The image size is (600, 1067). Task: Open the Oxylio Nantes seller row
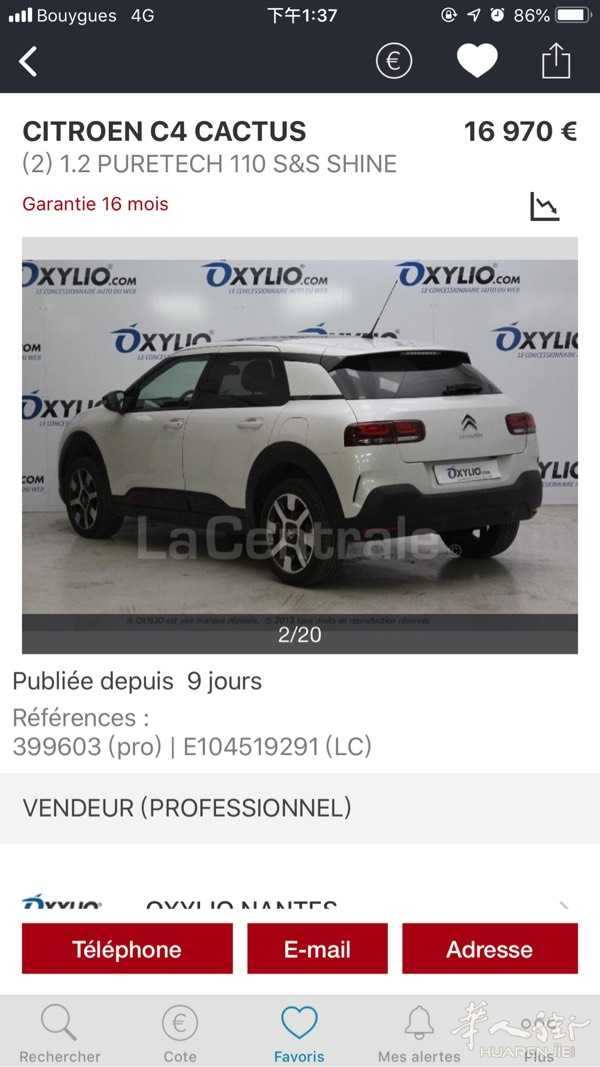(x=300, y=904)
